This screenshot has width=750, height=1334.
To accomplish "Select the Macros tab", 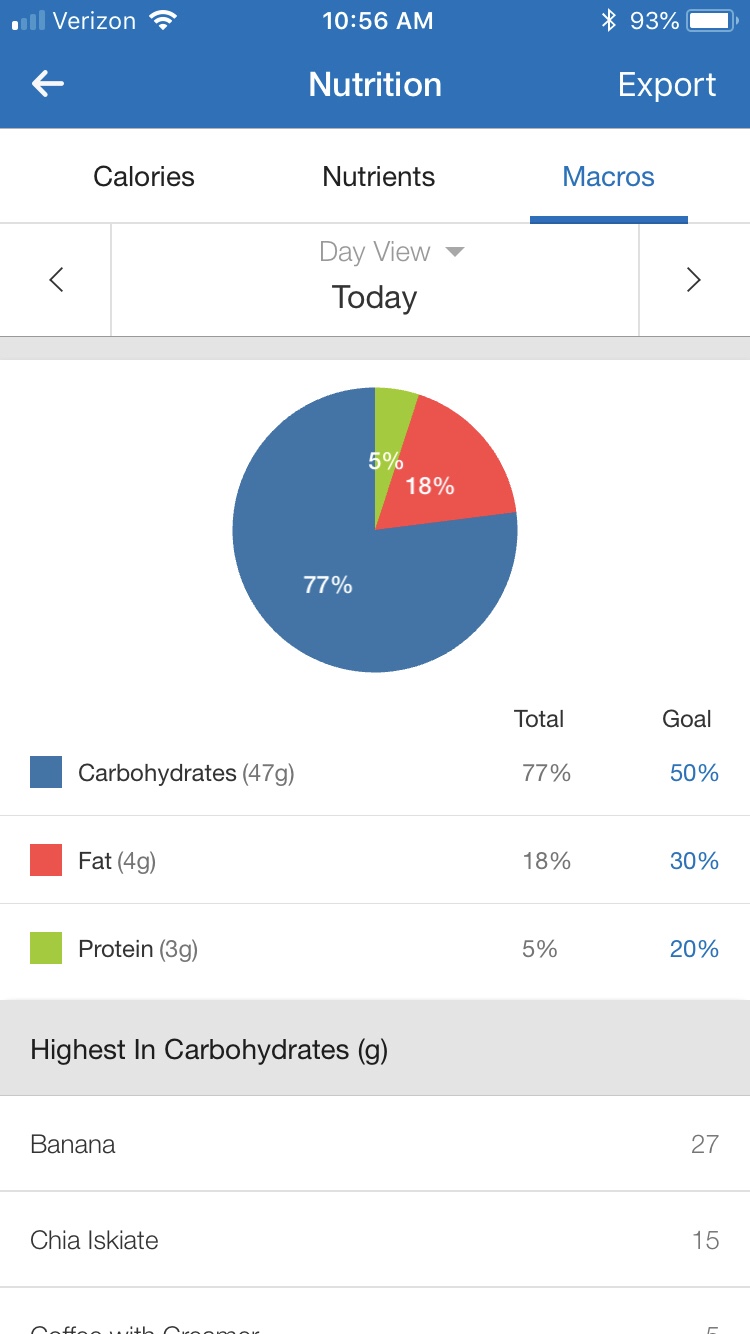I will [608, 177].
